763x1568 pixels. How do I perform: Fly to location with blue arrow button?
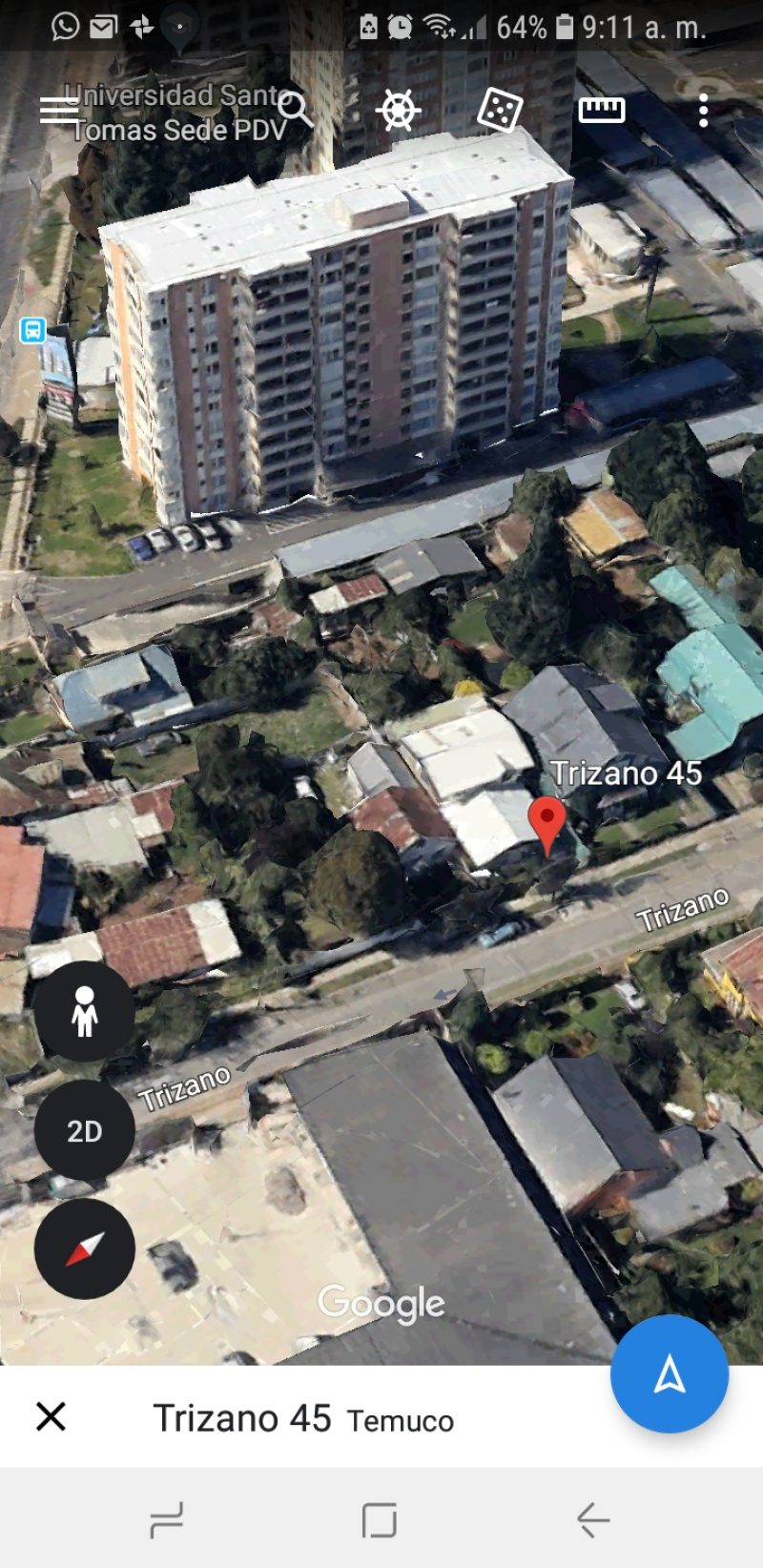(670, 1374)
